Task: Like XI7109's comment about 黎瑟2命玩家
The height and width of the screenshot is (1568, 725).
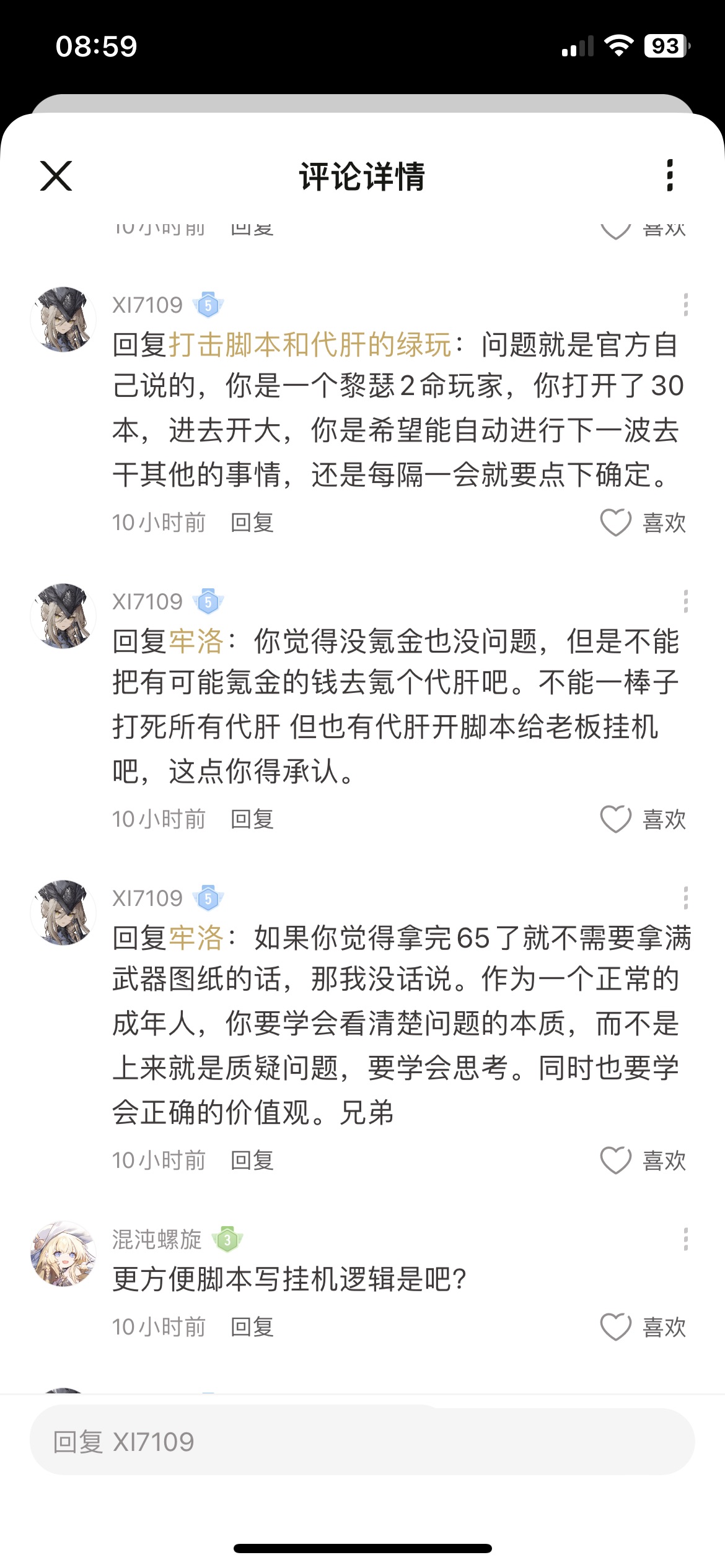Action: tap(615, 523)
